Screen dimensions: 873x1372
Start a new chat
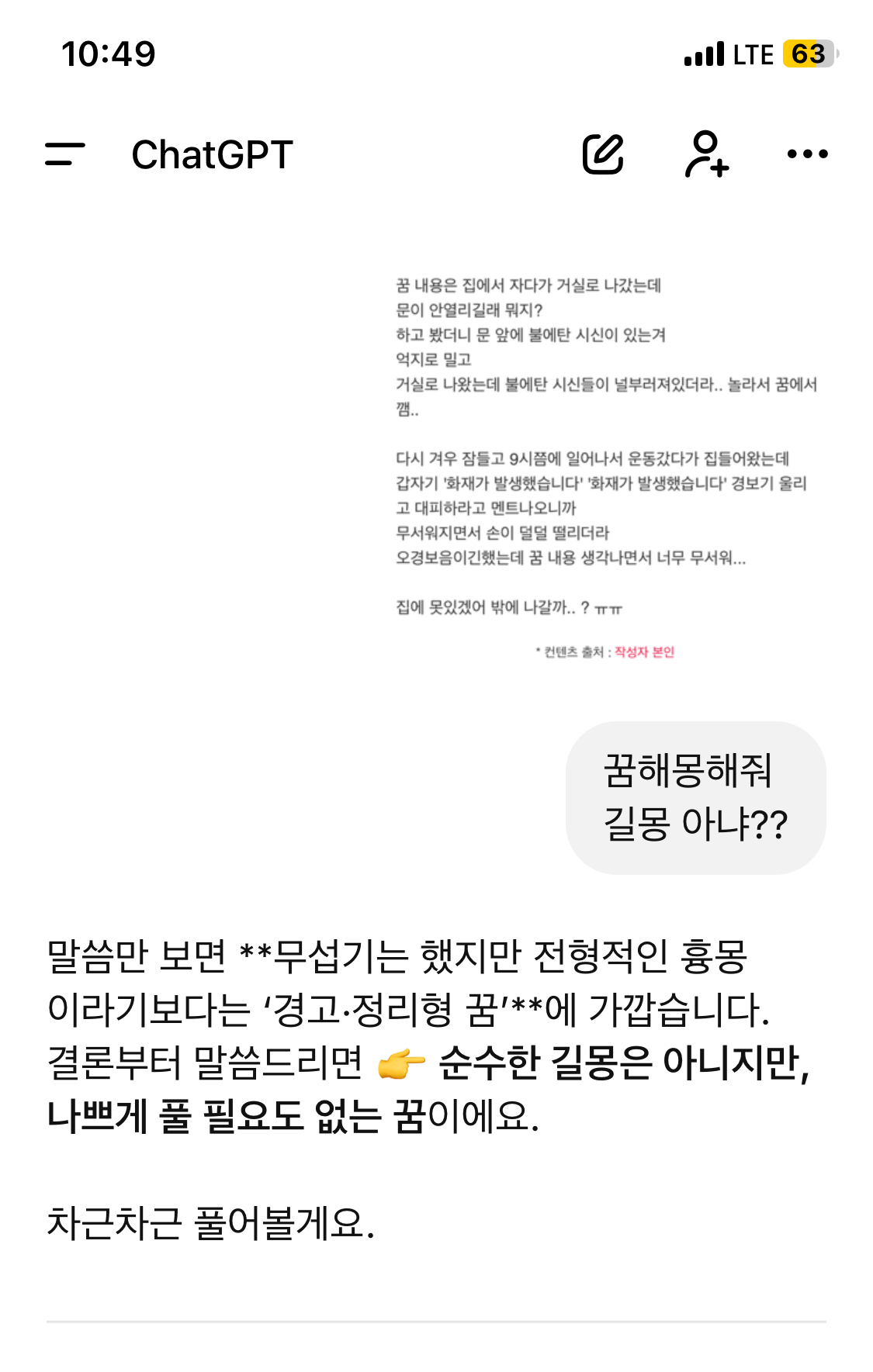(603, 154)
